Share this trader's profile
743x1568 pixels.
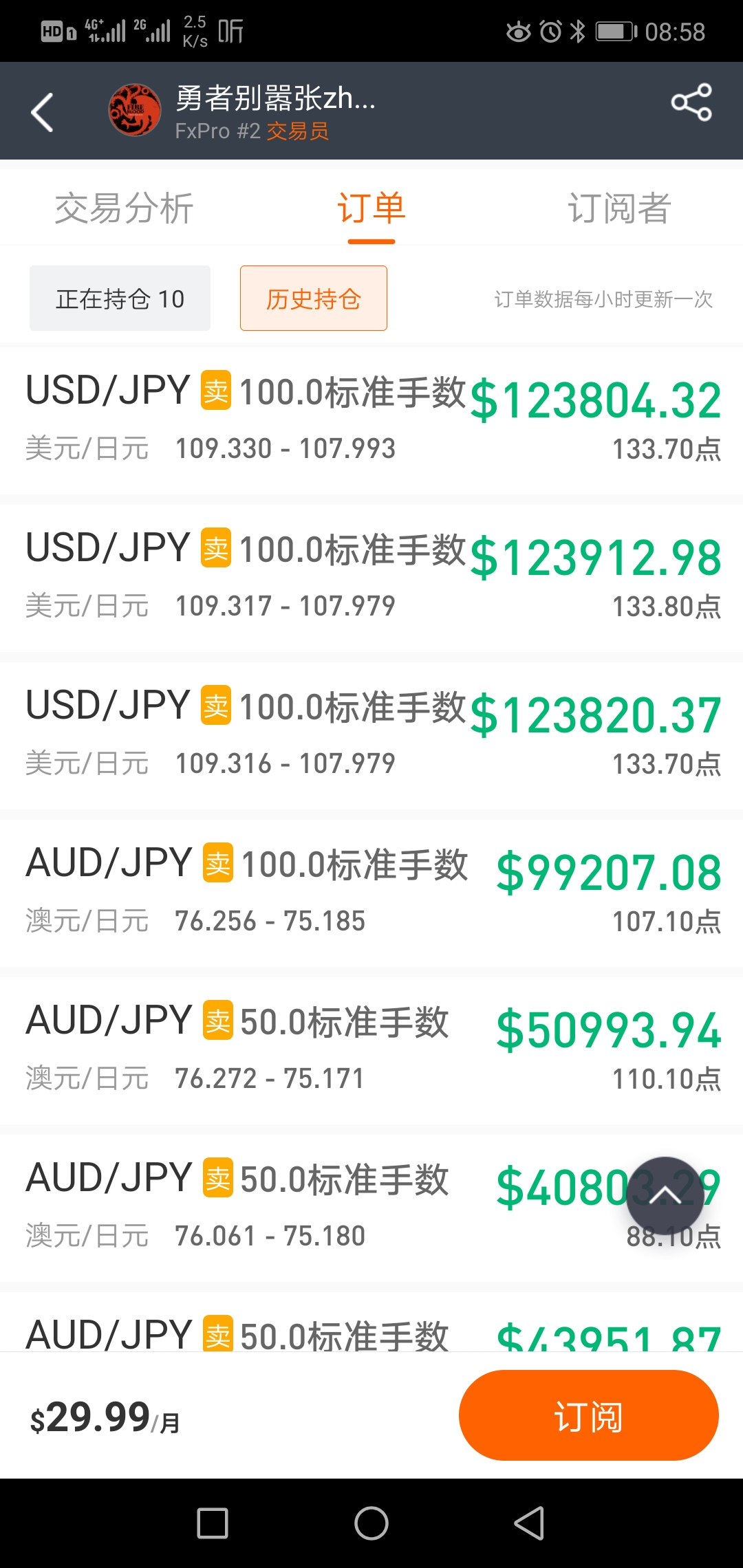click(691, 102)
